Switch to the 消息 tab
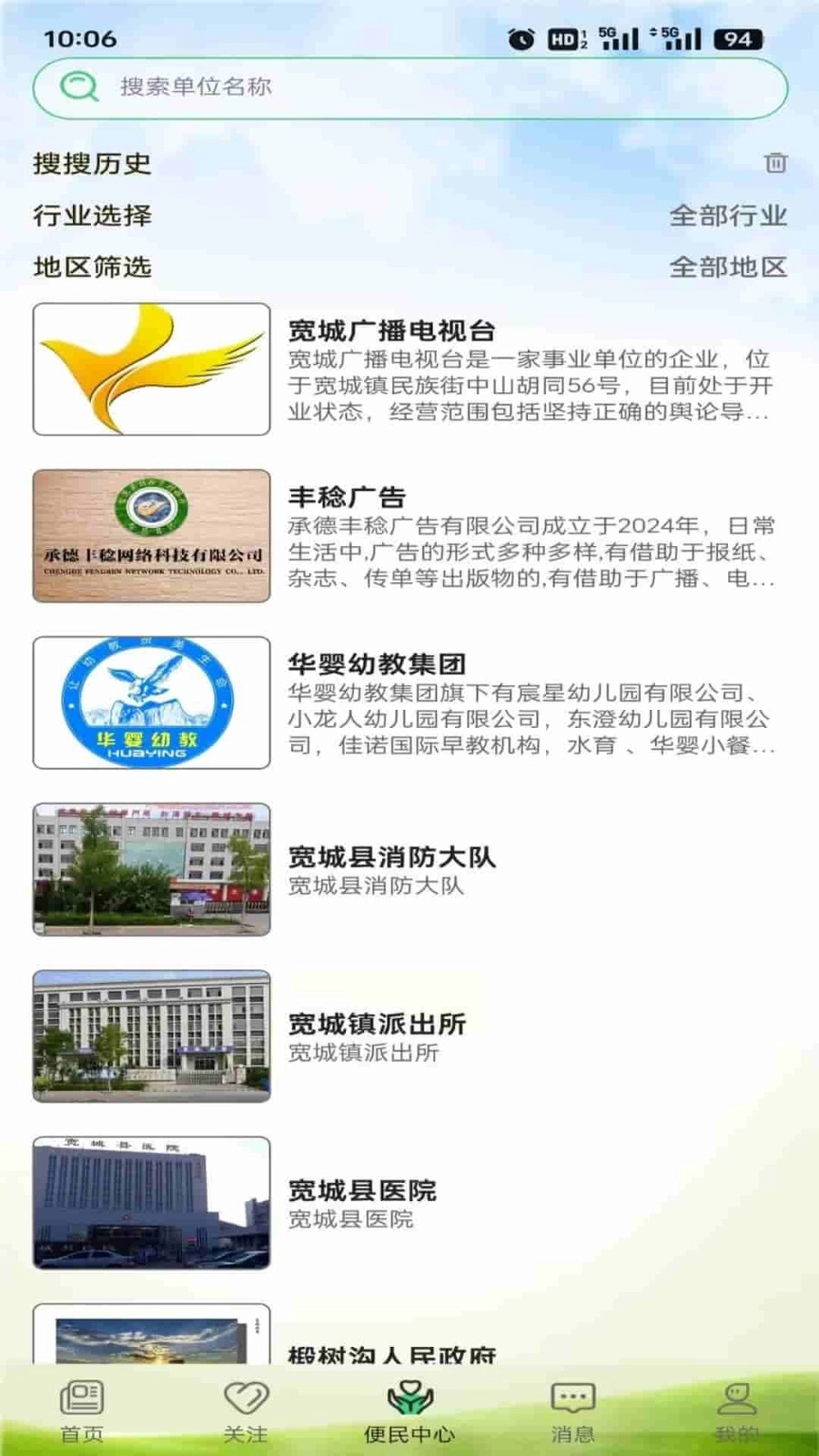 [x=572, y=1415]
